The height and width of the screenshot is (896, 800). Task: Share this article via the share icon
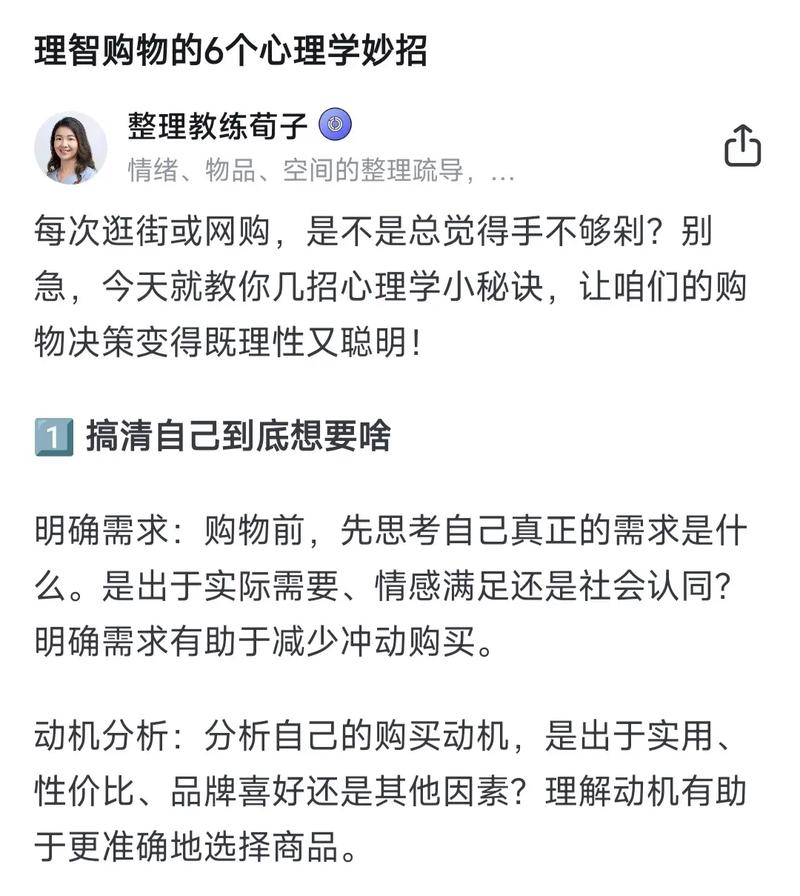click(742, 146)
